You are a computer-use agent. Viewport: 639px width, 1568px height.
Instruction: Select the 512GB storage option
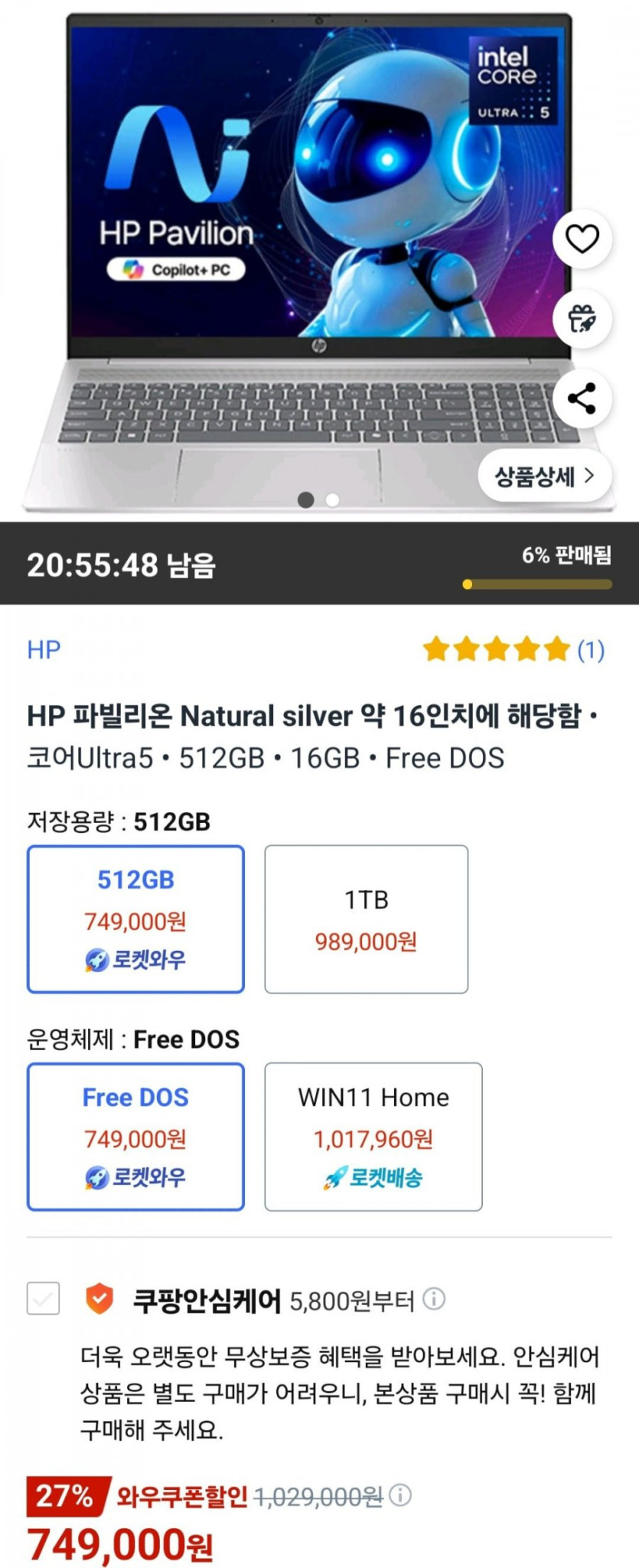click(x=135, y=919)
